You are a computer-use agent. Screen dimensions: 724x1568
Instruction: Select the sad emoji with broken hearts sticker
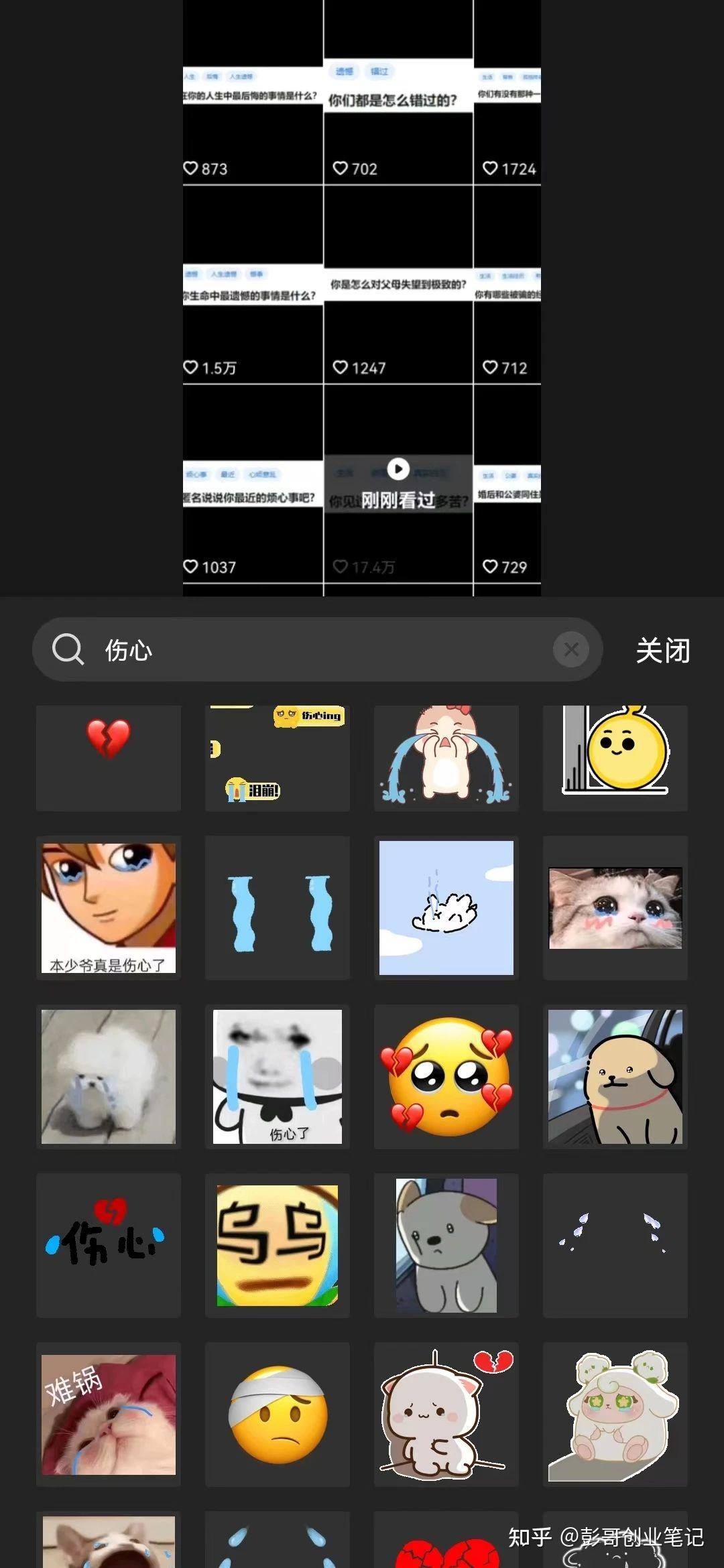pyautogui.click(x=446, y=1077)
